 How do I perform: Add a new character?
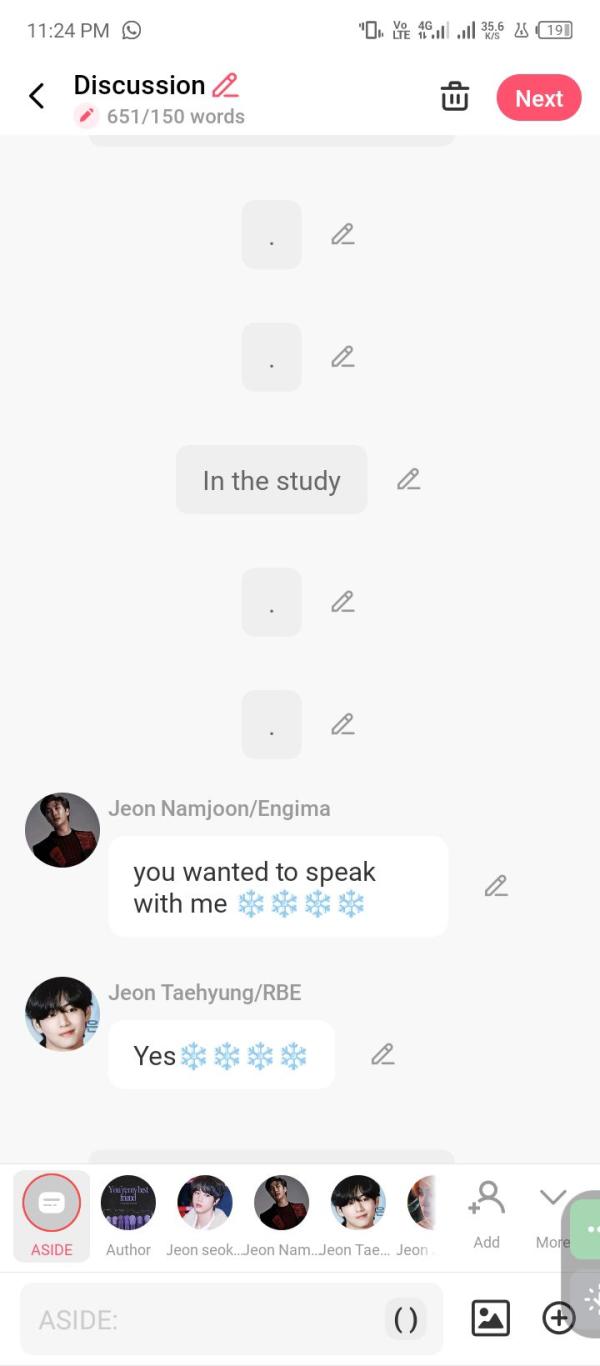487,1214
